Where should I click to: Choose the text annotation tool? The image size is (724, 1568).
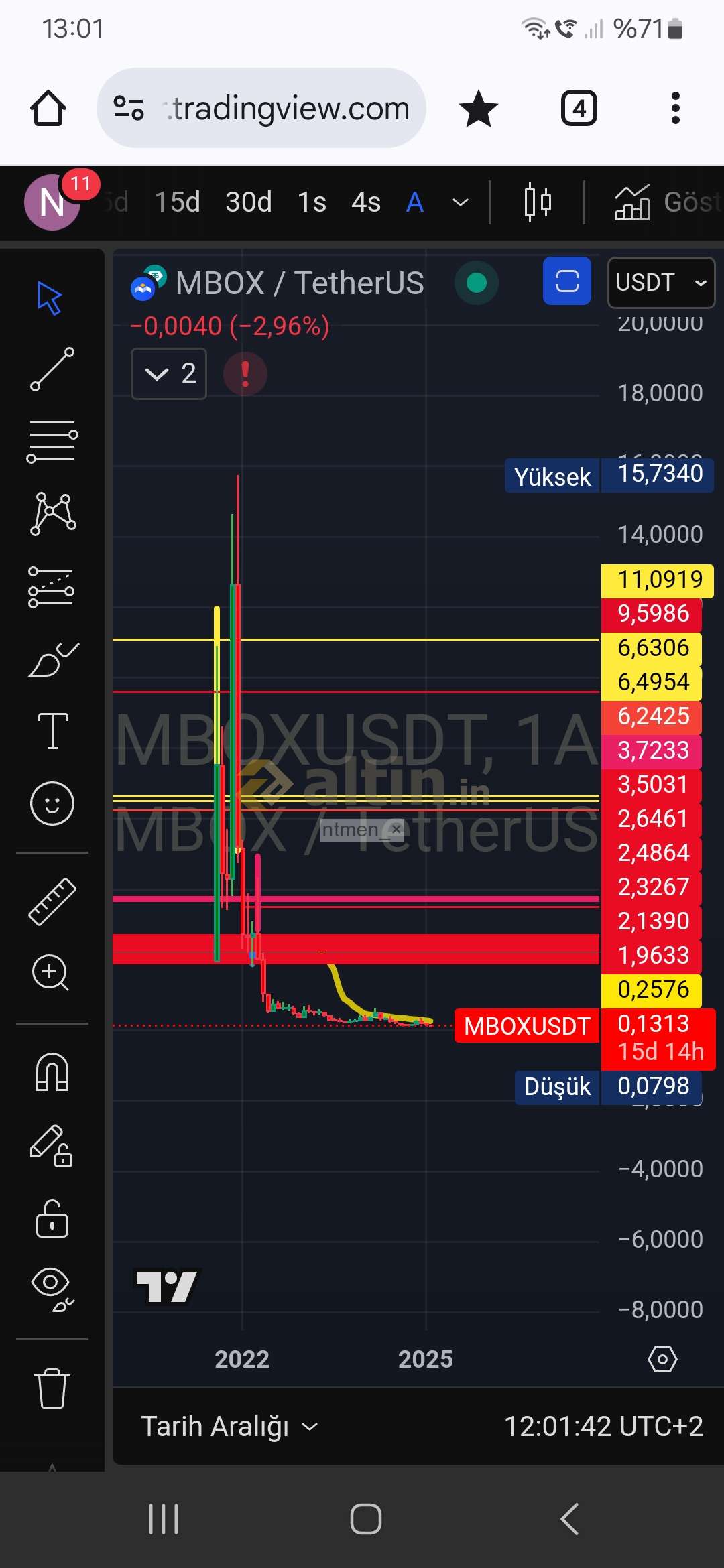pos(52,730)
